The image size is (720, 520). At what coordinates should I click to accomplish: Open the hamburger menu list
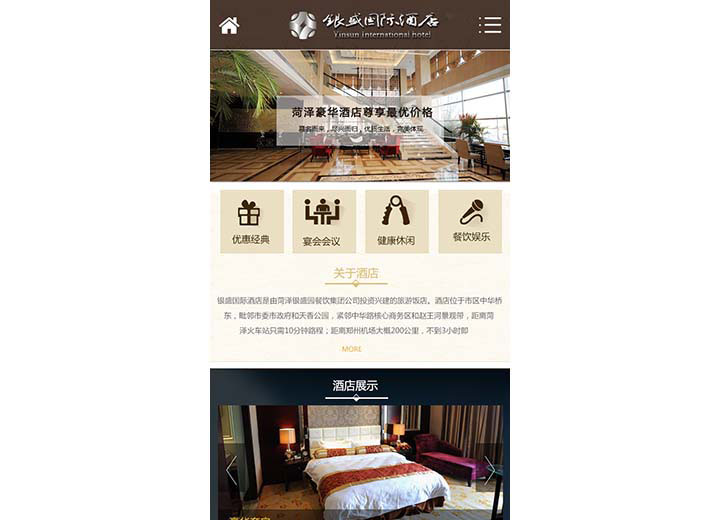point(489,25)
